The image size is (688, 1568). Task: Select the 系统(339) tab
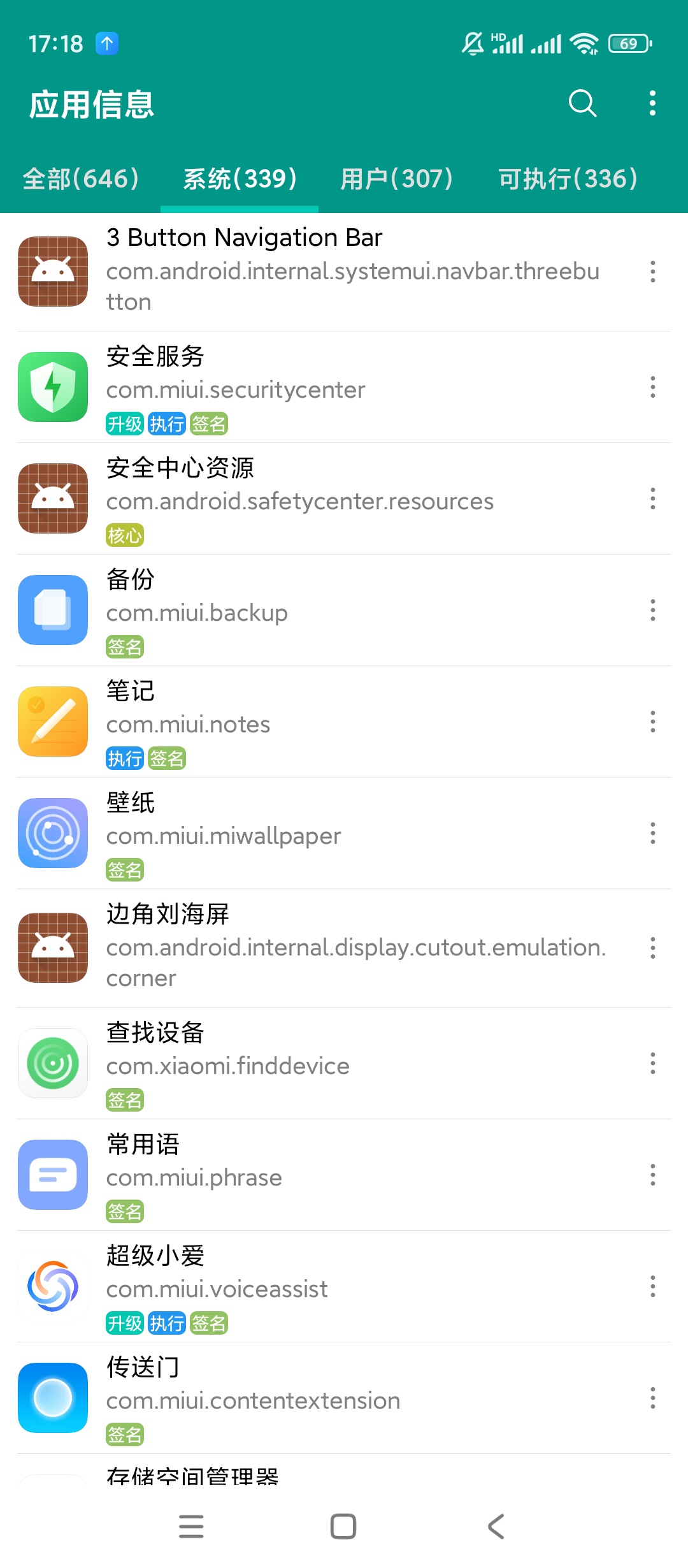[240, 179]
